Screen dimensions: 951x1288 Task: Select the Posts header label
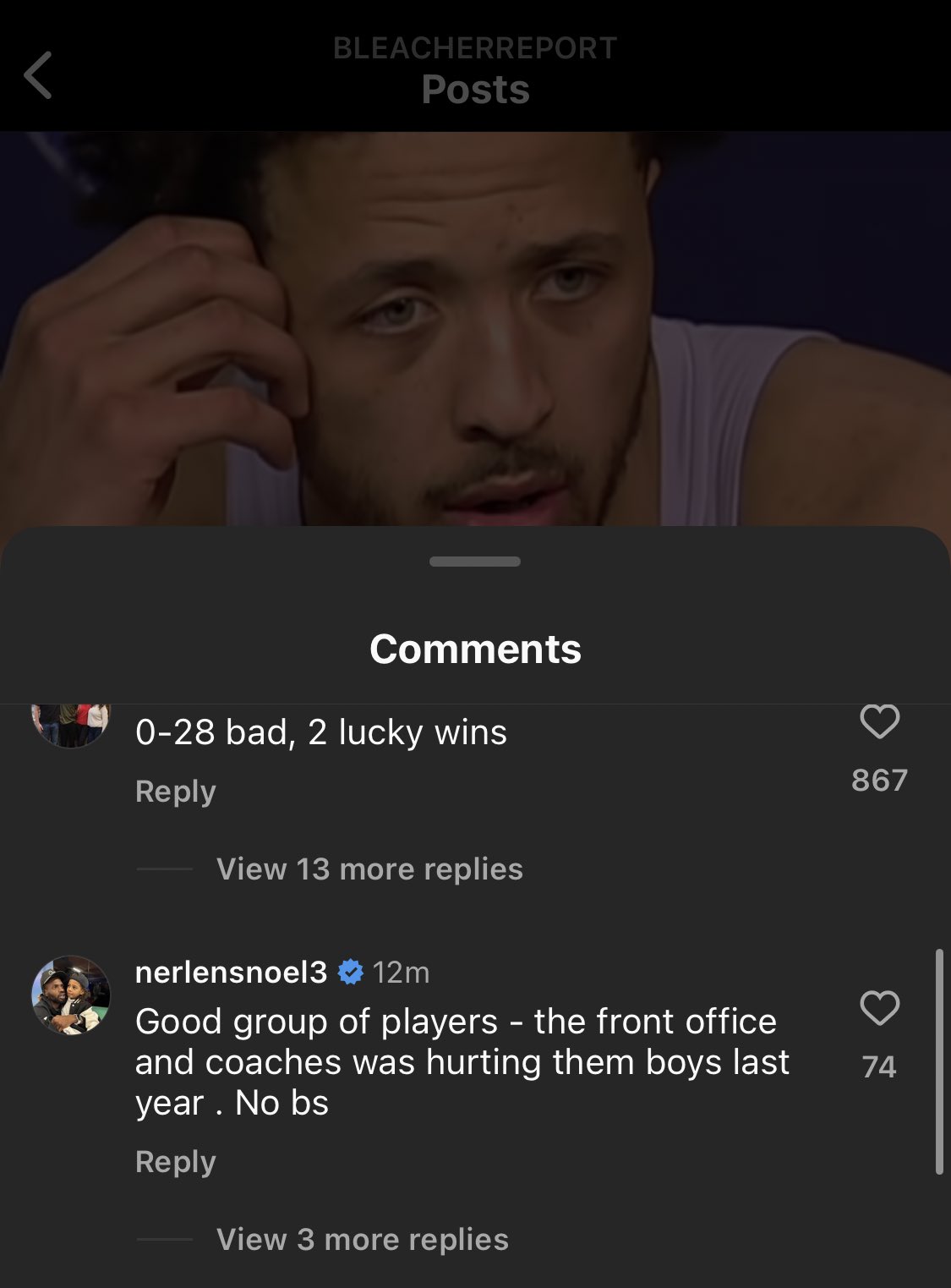[475, 90]
